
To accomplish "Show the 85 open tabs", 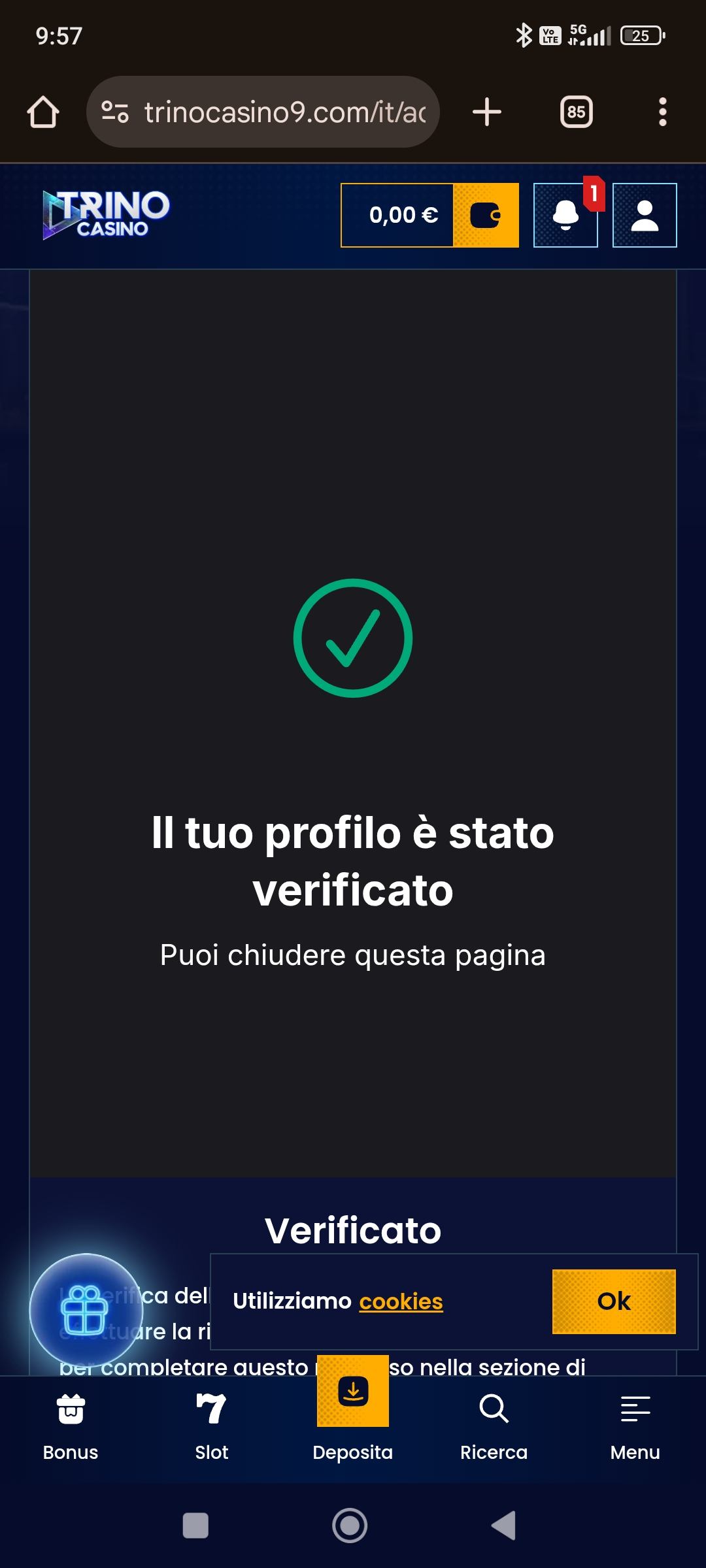I will [576, 112].
